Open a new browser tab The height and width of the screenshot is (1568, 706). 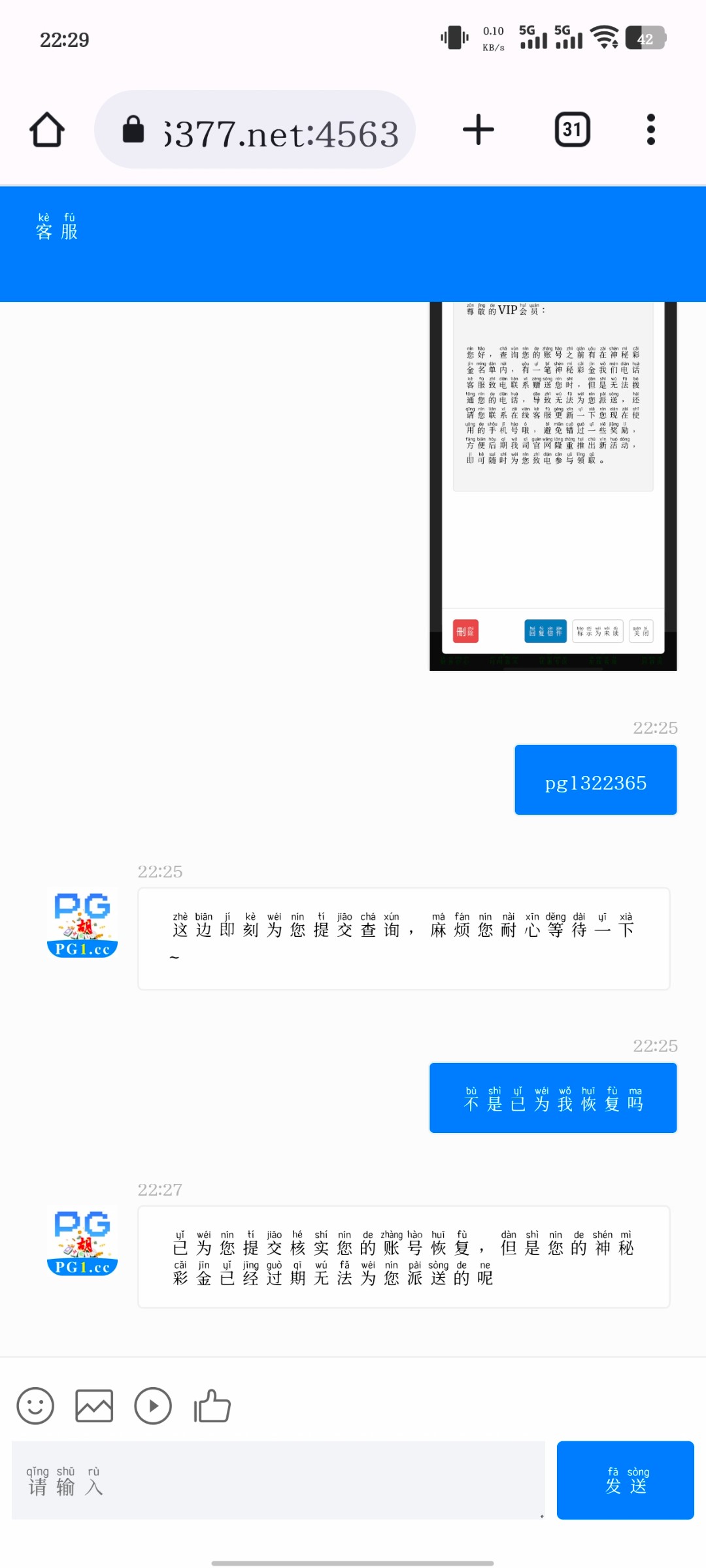pyautogui.click(x=478, y=129)
